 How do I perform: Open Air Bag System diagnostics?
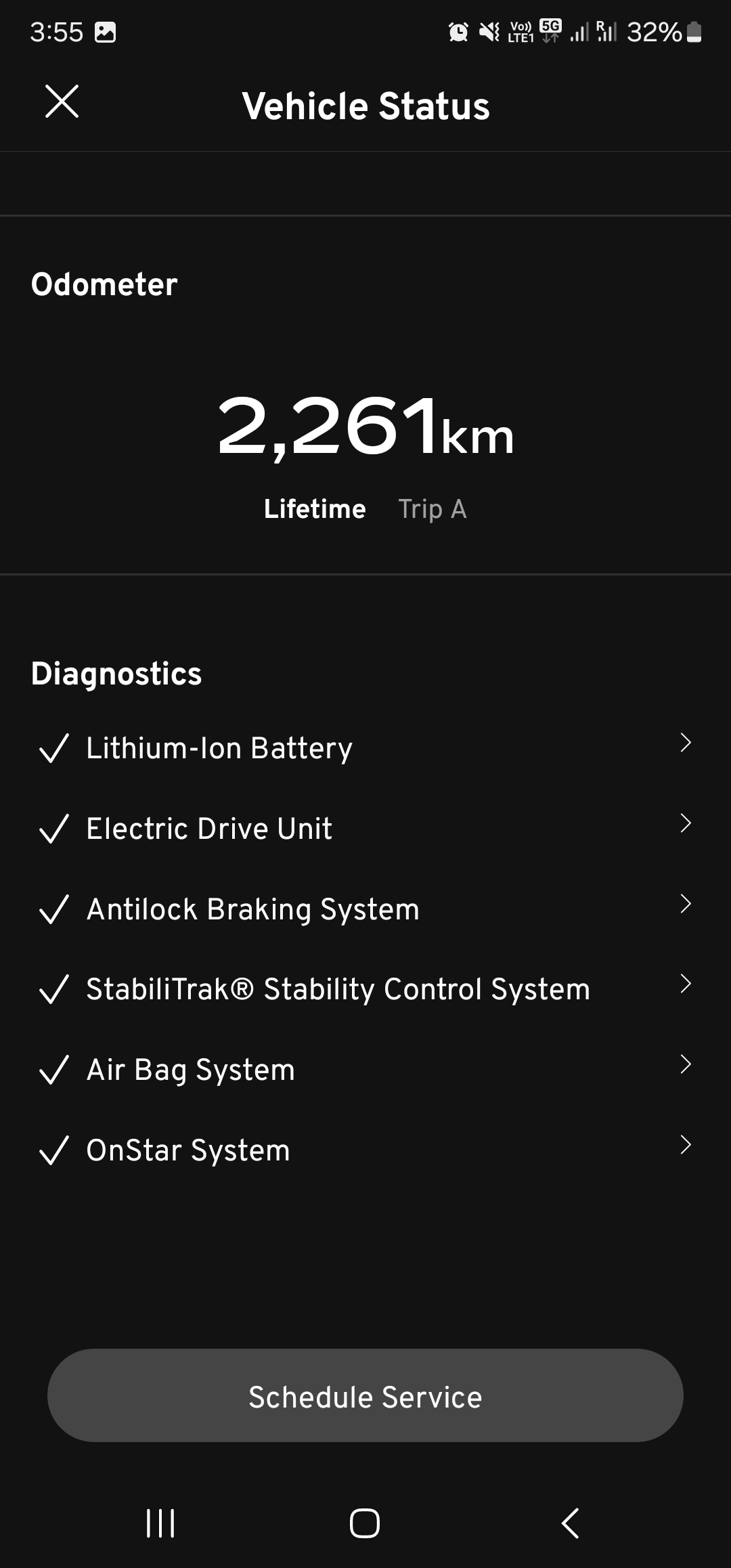coord(365,1070)
